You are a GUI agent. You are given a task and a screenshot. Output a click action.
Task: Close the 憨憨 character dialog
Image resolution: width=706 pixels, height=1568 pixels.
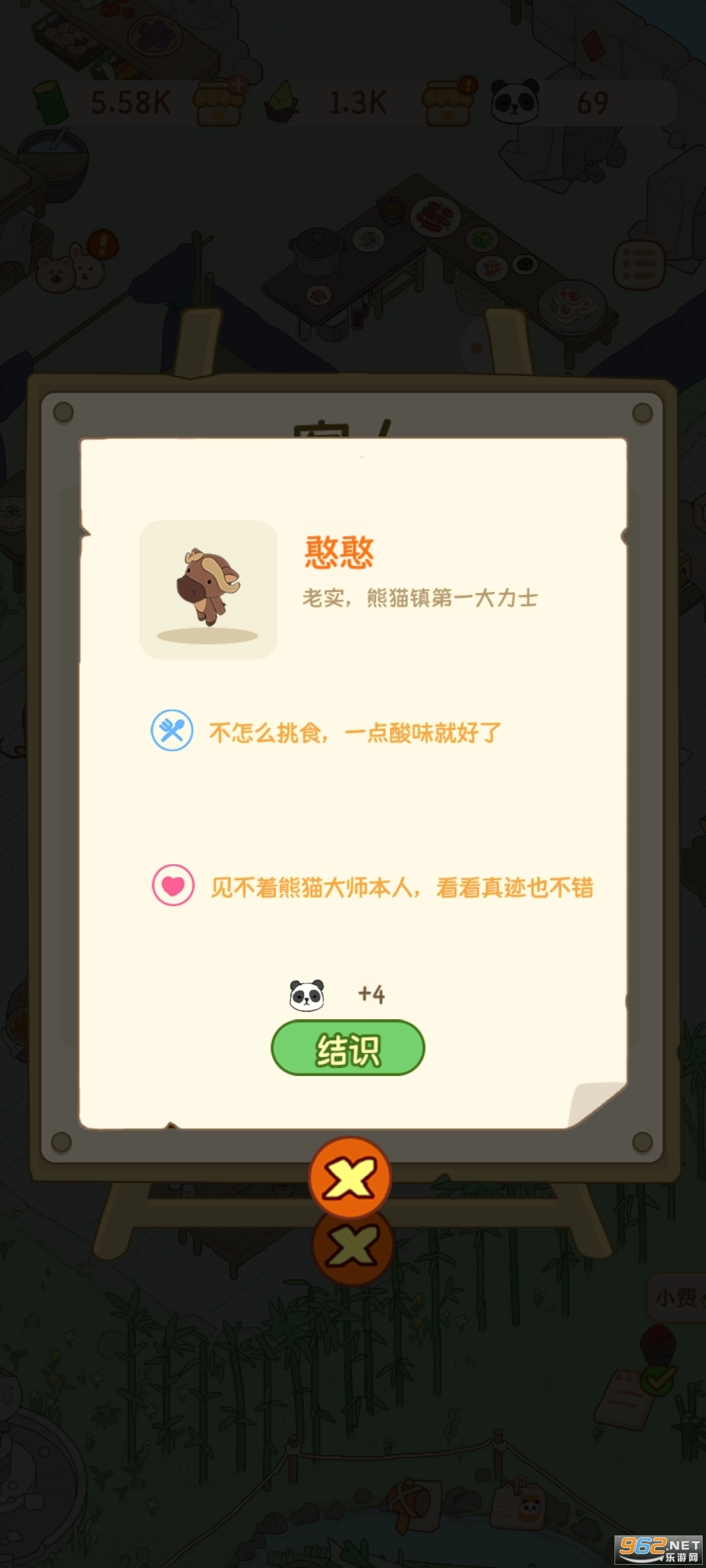(x=350, y=1178)
